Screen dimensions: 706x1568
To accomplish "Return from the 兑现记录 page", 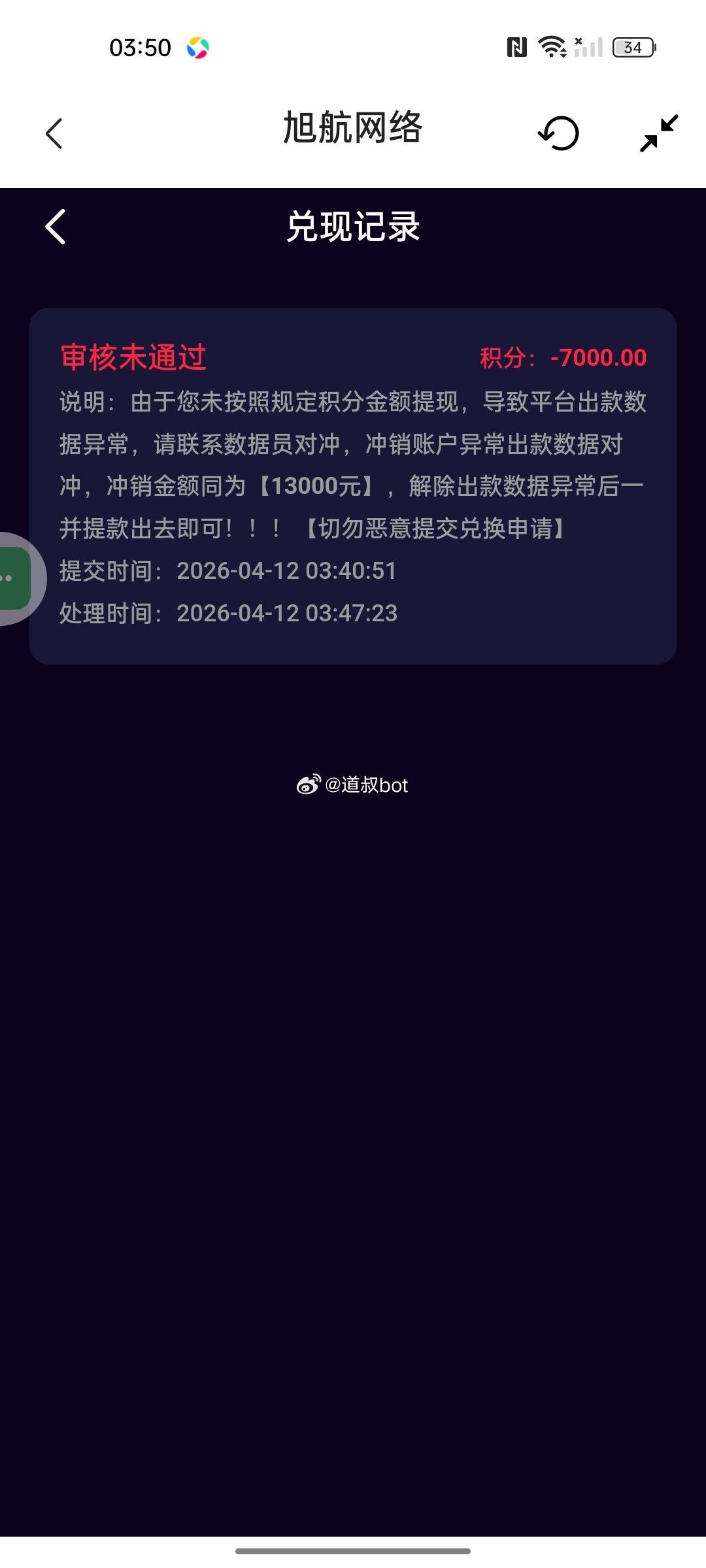I will pos(56,227).
